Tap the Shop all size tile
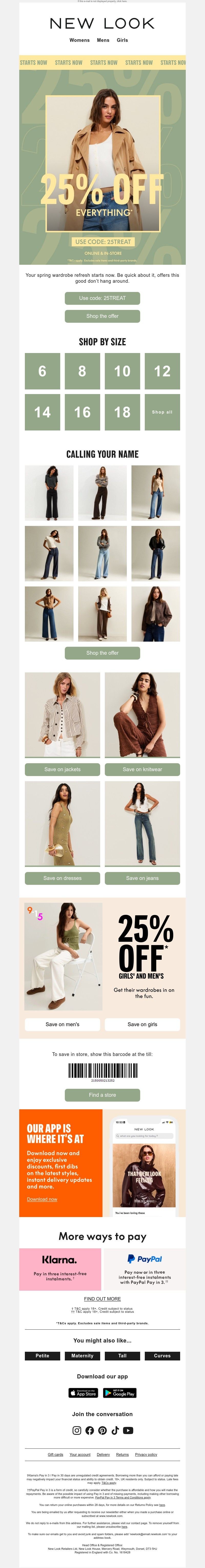Image resolution: width=205 pixels, height=1568 pixels. pyautogui.click(x=162, y=412)
